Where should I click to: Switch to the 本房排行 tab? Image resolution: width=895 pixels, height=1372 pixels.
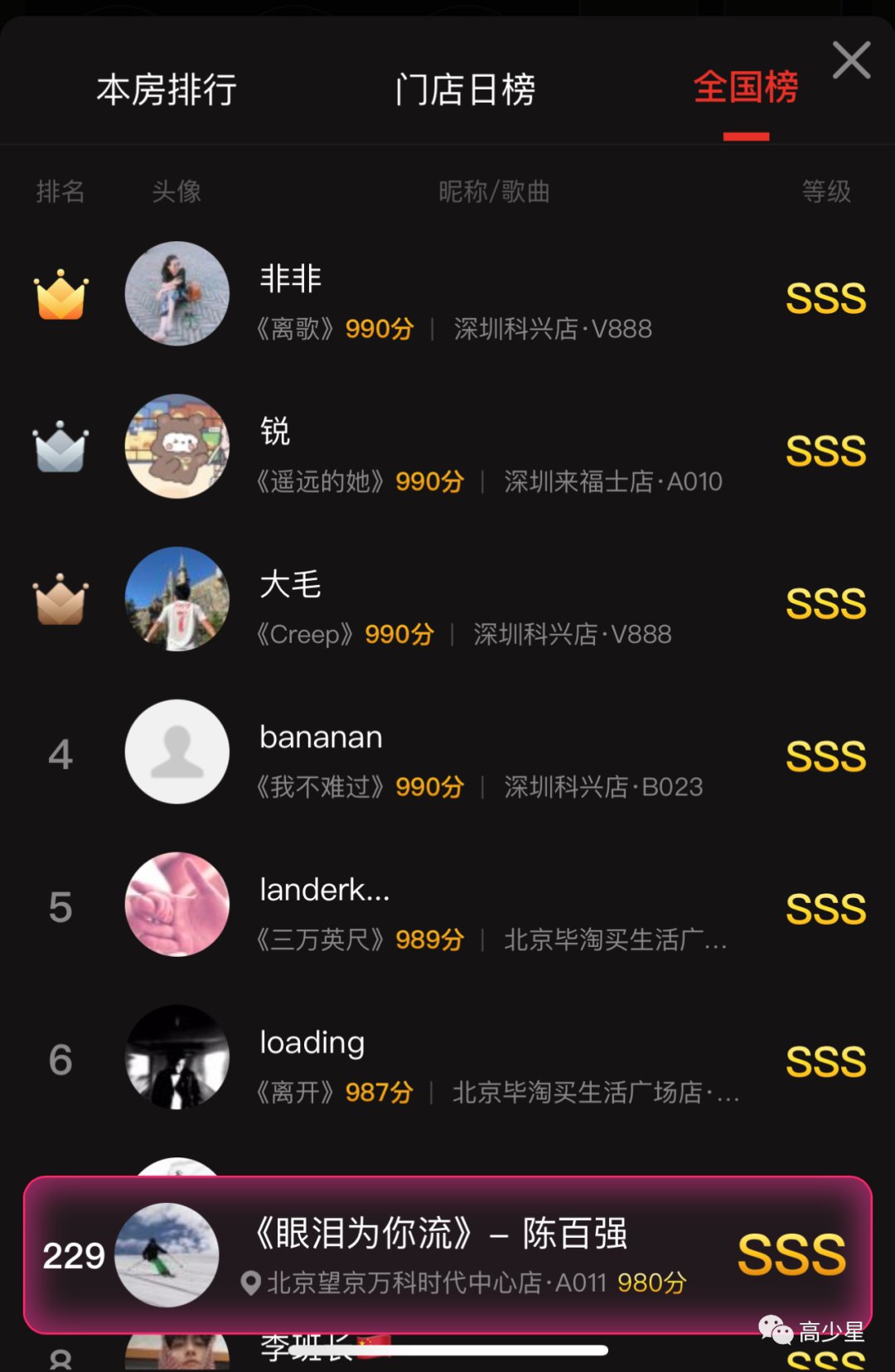coord(167,89)
